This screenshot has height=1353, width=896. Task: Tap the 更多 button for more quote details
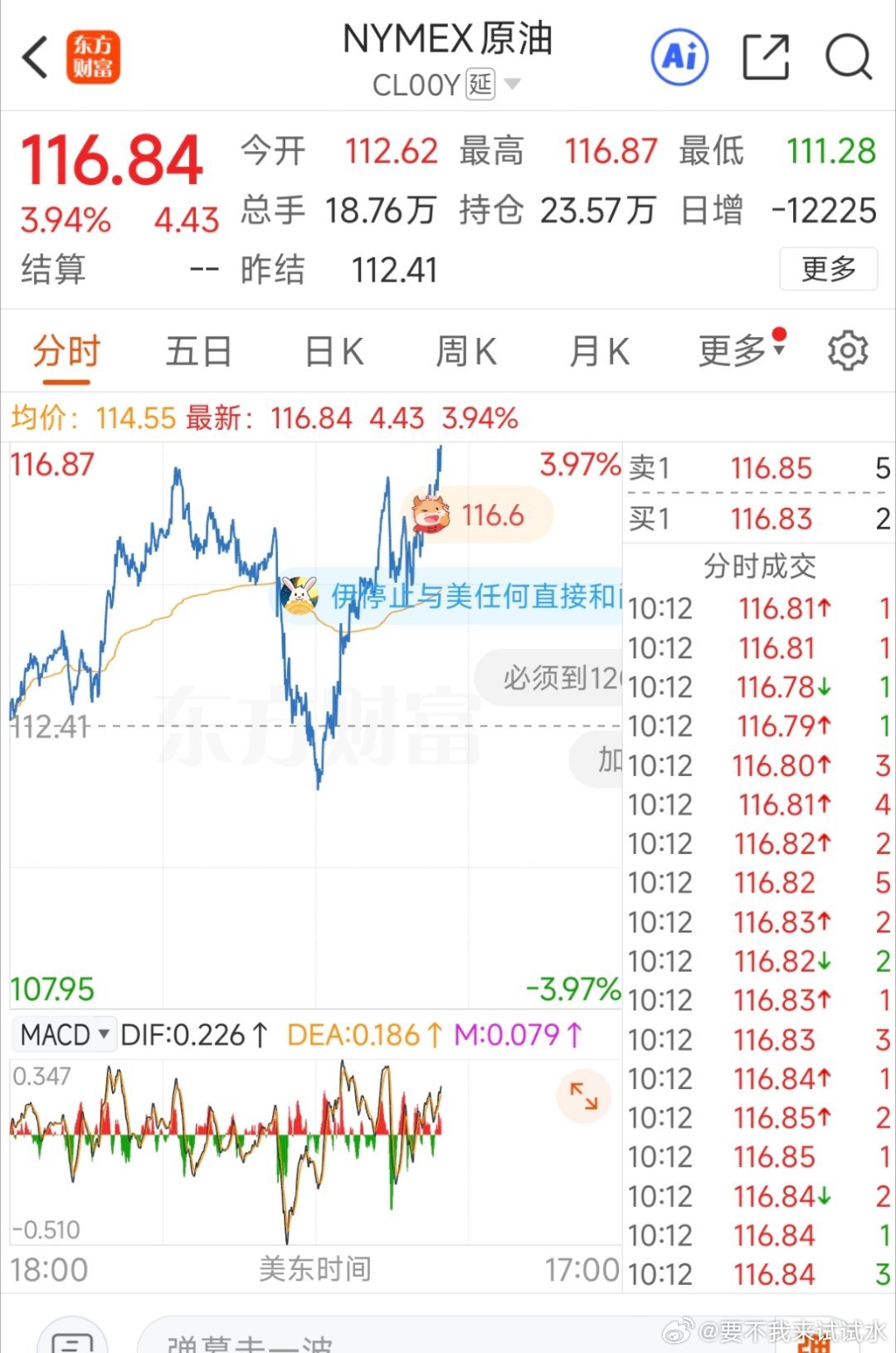[x=827, y=269]
